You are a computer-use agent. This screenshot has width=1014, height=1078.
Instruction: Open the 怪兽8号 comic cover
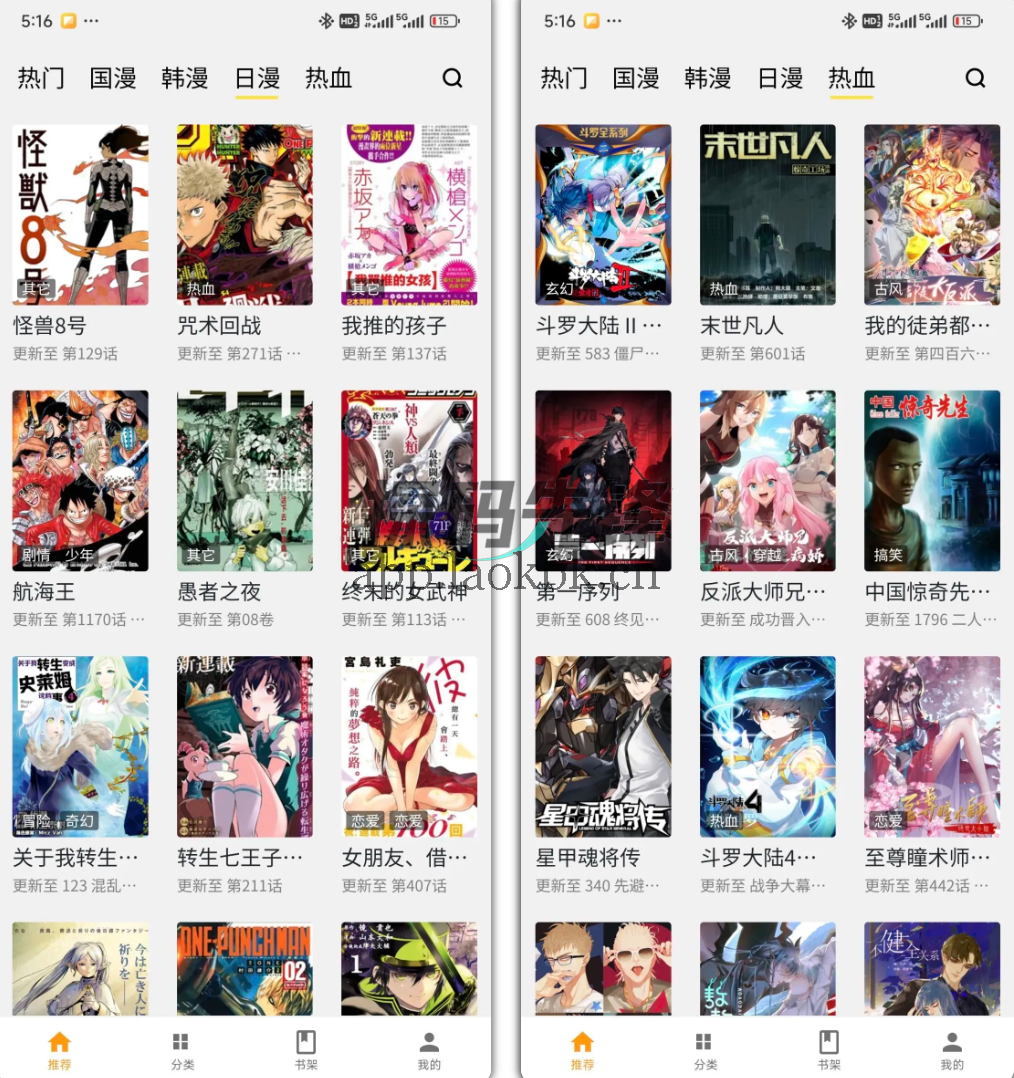80,214
